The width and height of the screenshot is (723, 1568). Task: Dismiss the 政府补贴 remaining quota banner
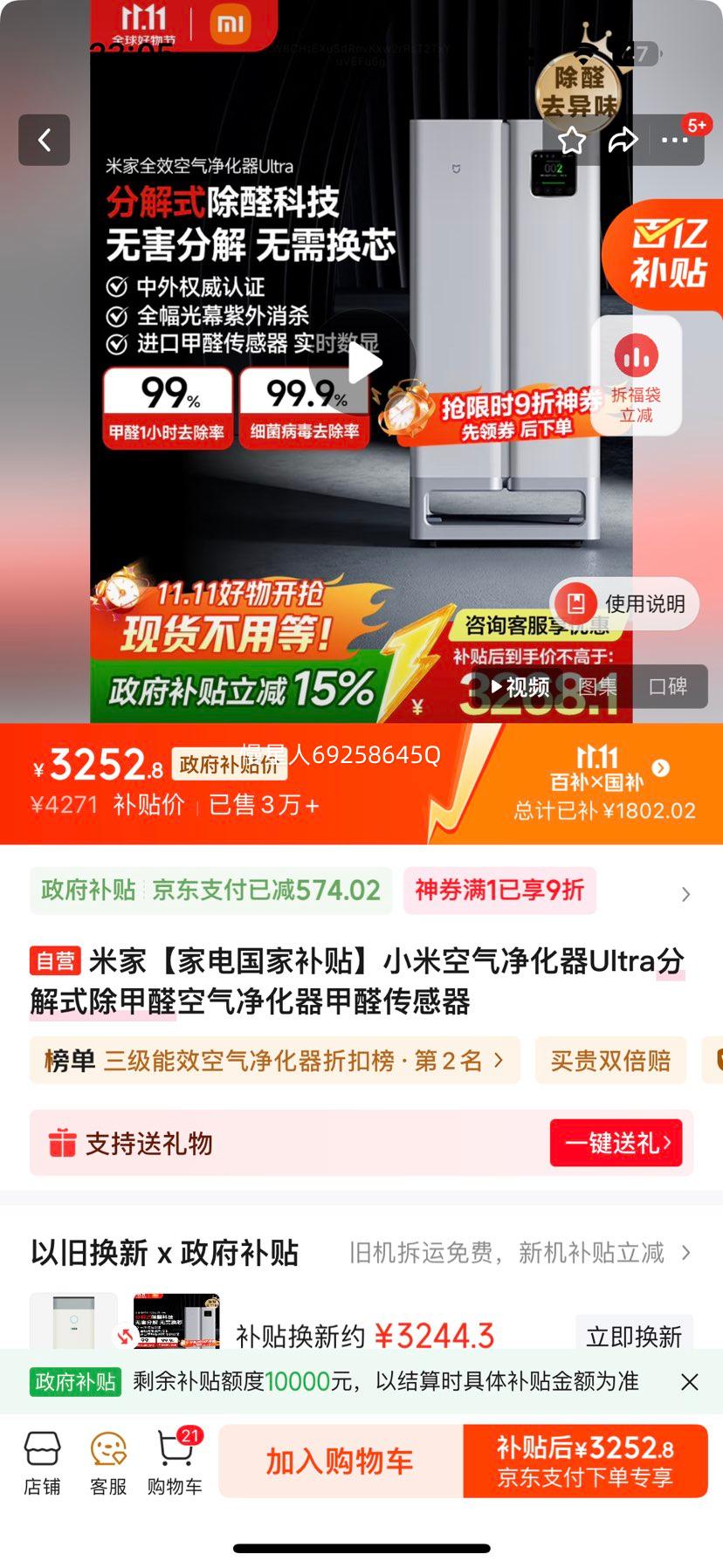(x=690, y=1382)
